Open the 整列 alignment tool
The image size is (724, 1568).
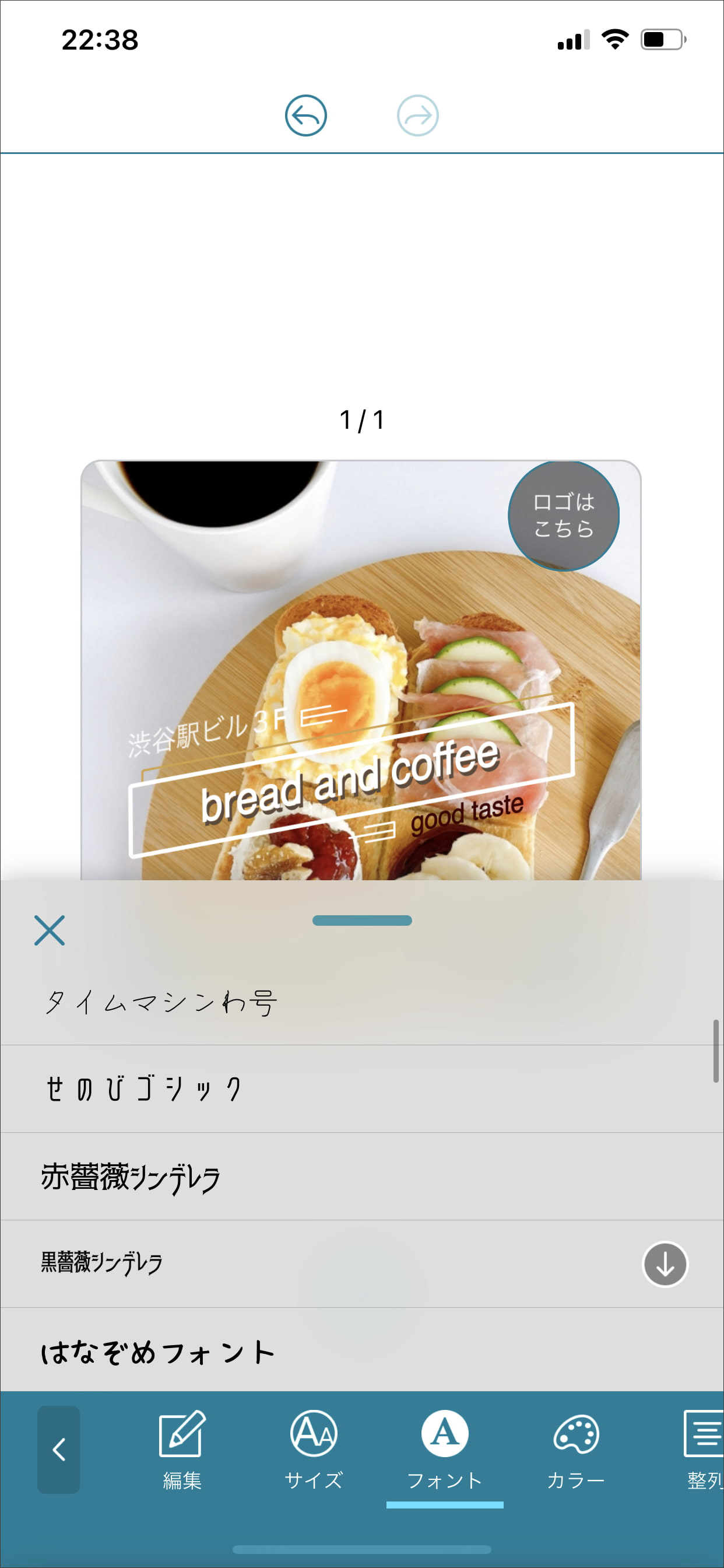click(x=702, y=1450)
